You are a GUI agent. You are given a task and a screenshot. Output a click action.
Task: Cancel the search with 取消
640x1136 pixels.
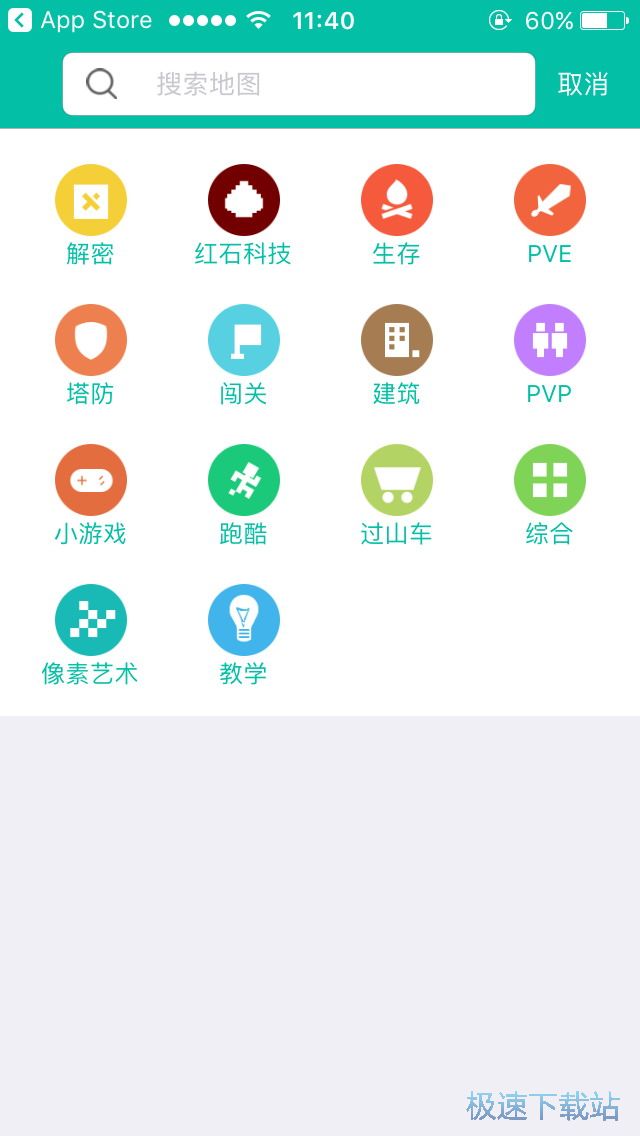coord(583,84)
